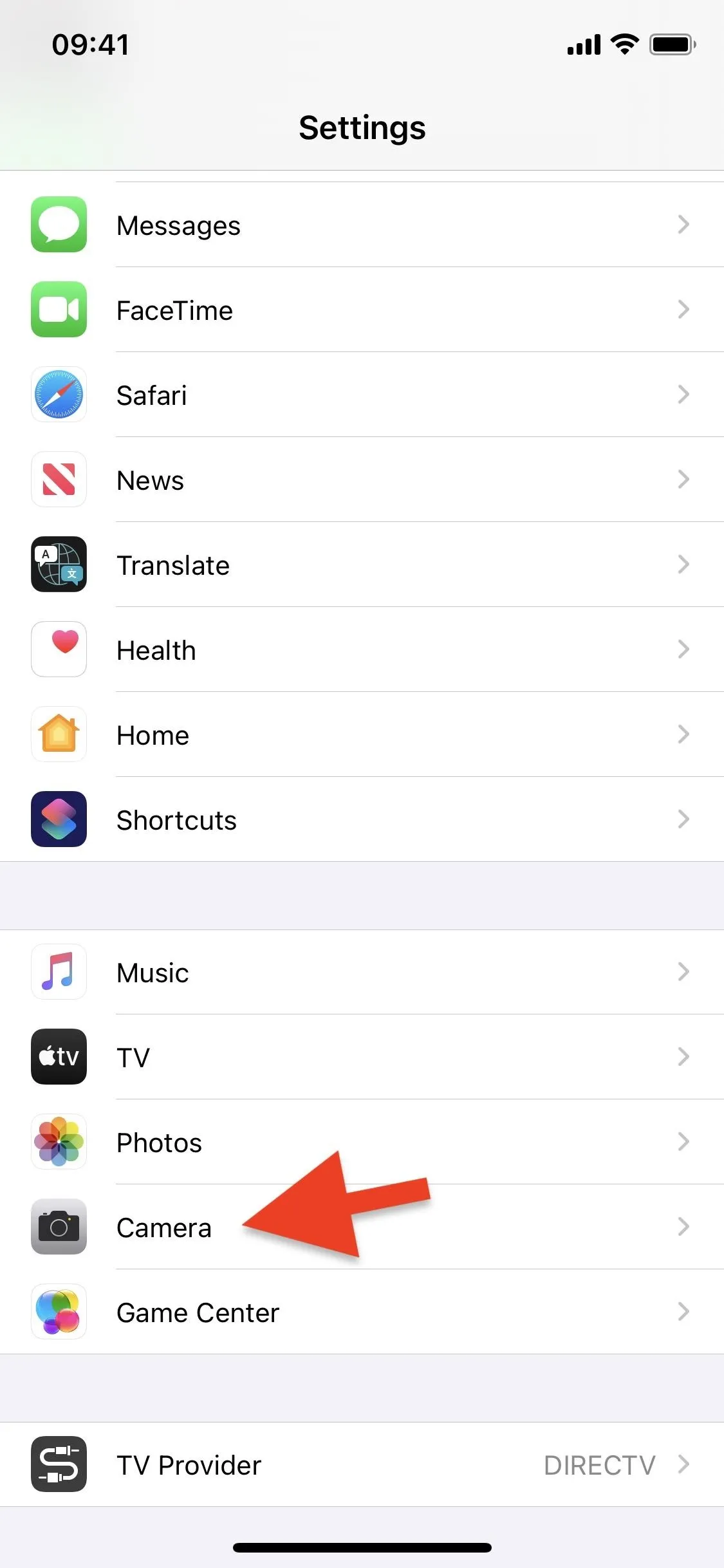Open Messages settings
This screenshot has height=1568, width=724.
coord(362,225)
